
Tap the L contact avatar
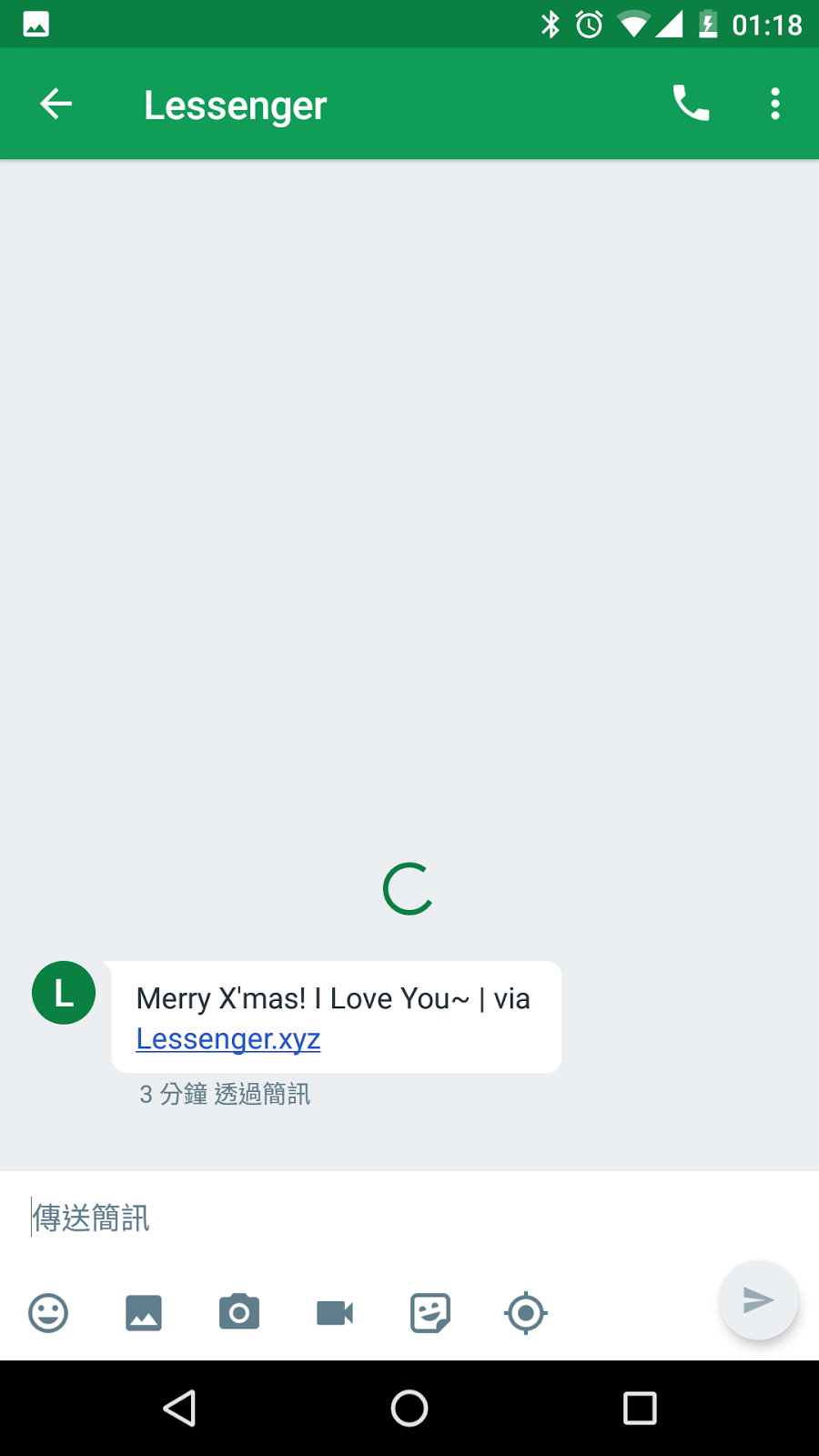point(64,993)
